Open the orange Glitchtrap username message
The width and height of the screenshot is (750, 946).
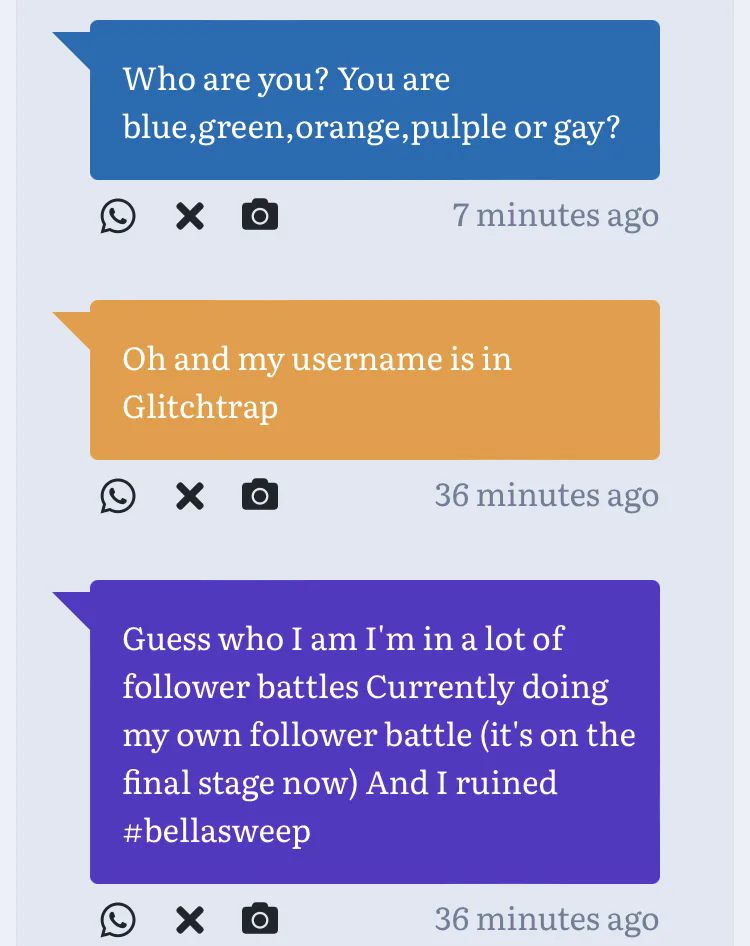[x=375, y=382]
